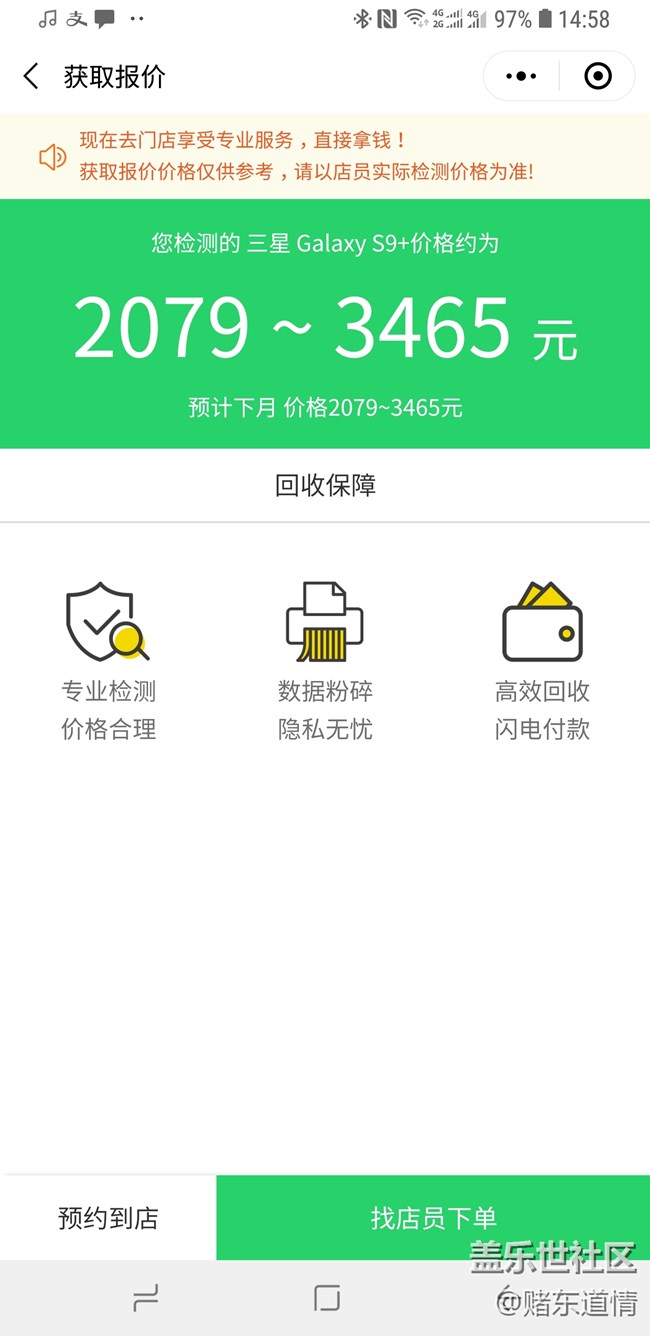Go back from the 获取报价 page
650x1336 pixels.
tap(31, 77)
